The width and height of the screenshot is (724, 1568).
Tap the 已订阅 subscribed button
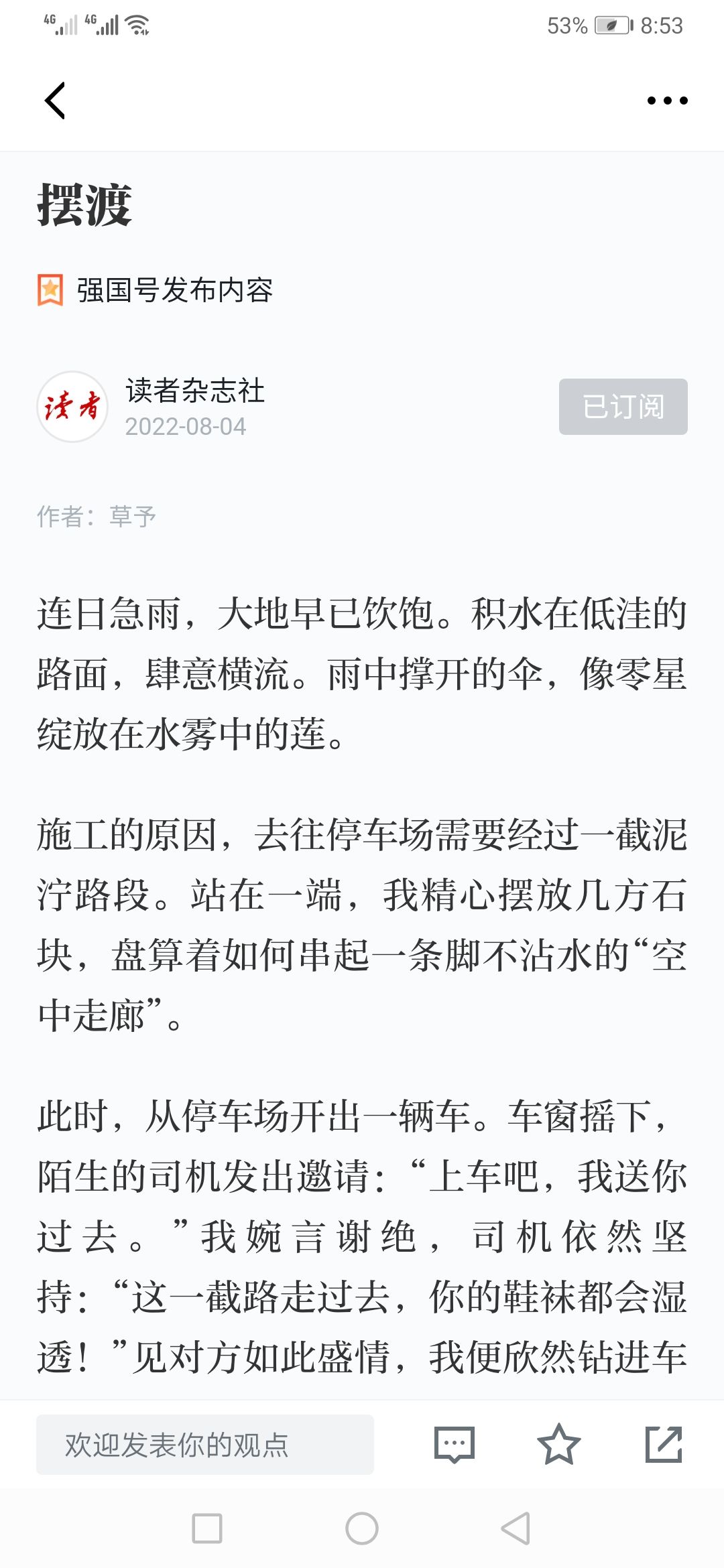pos(623,407)
